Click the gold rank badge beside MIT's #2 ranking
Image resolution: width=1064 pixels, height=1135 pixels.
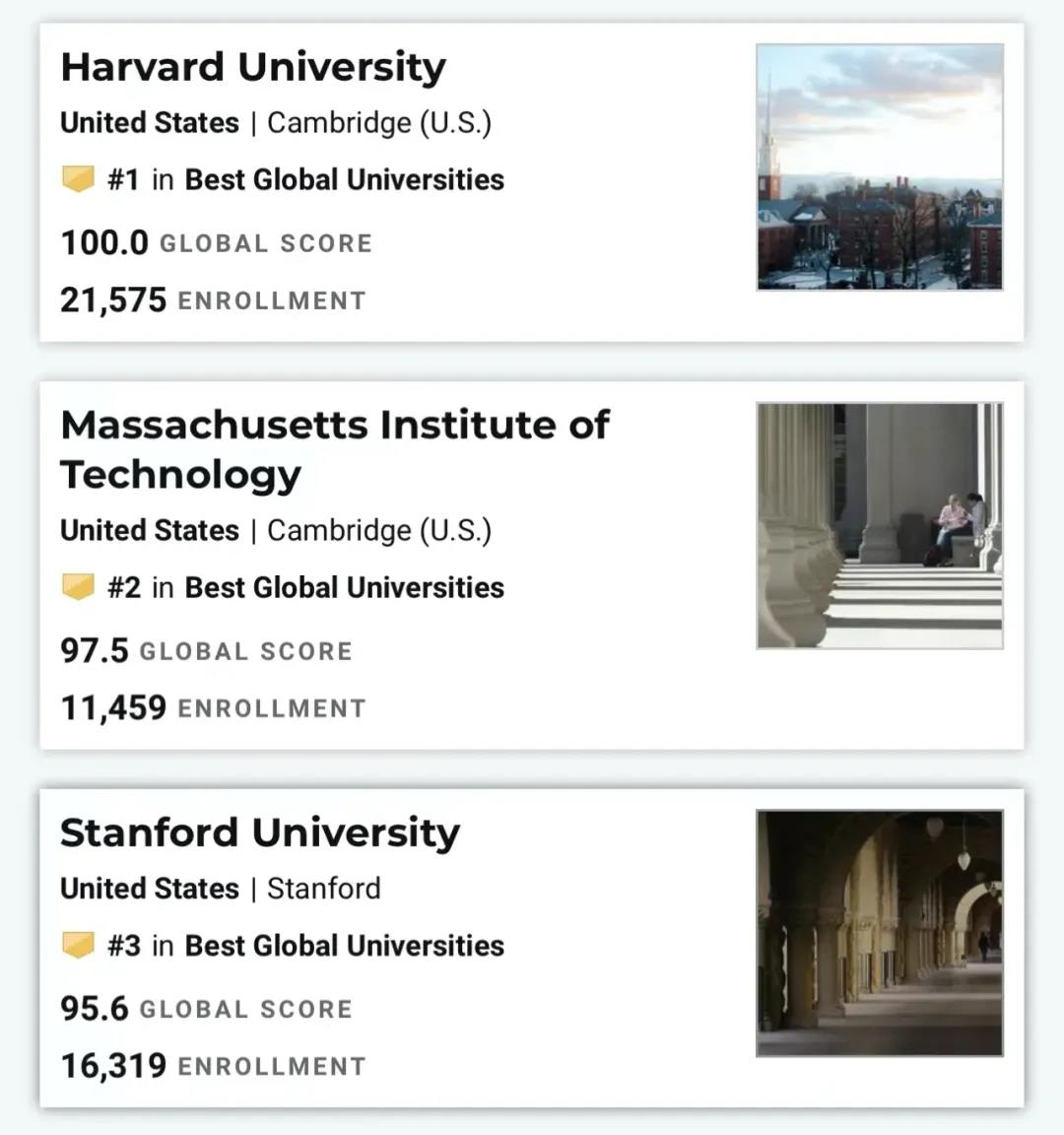pyautogui.click(x=78, y=586)
